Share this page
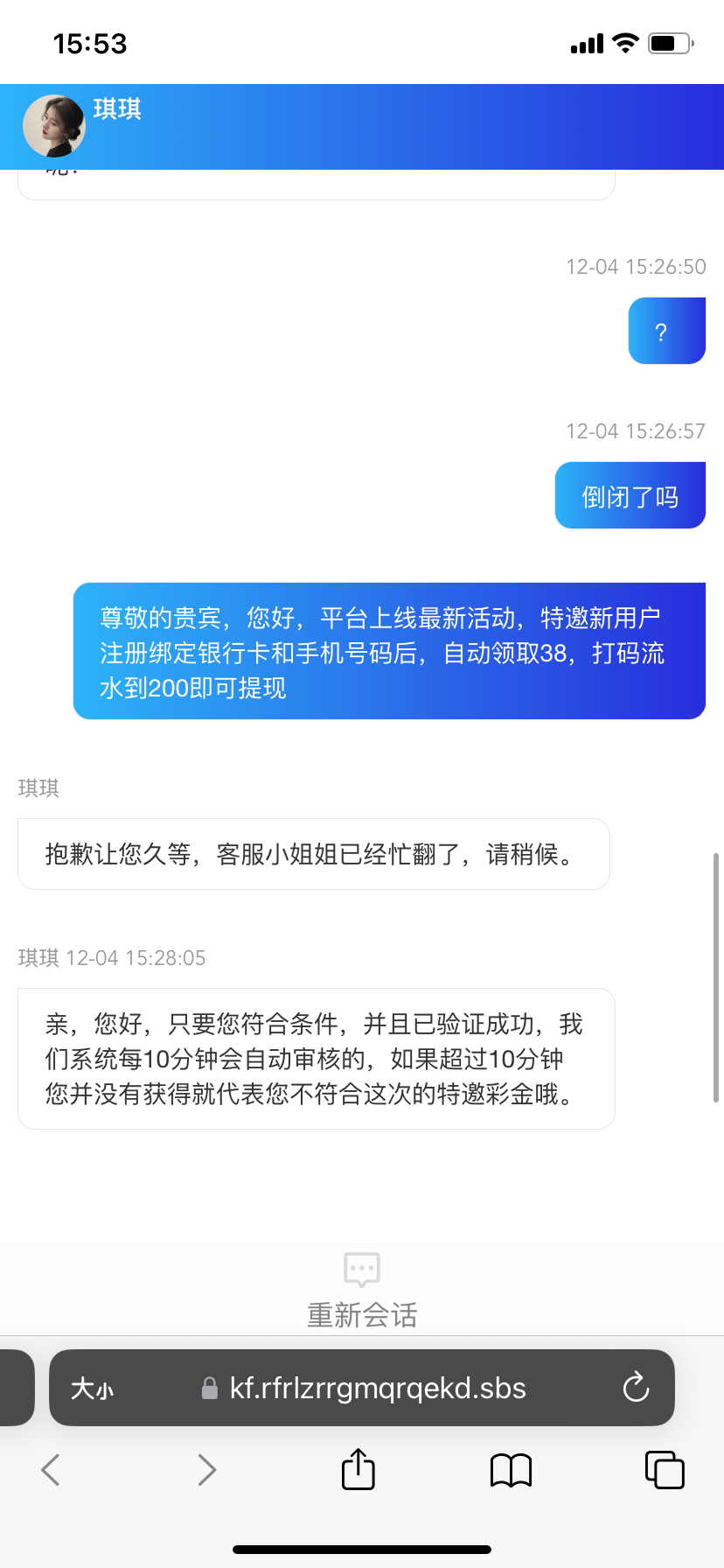The height and width of the screenshot is (1568, 724). click(x=358, y=1469)
